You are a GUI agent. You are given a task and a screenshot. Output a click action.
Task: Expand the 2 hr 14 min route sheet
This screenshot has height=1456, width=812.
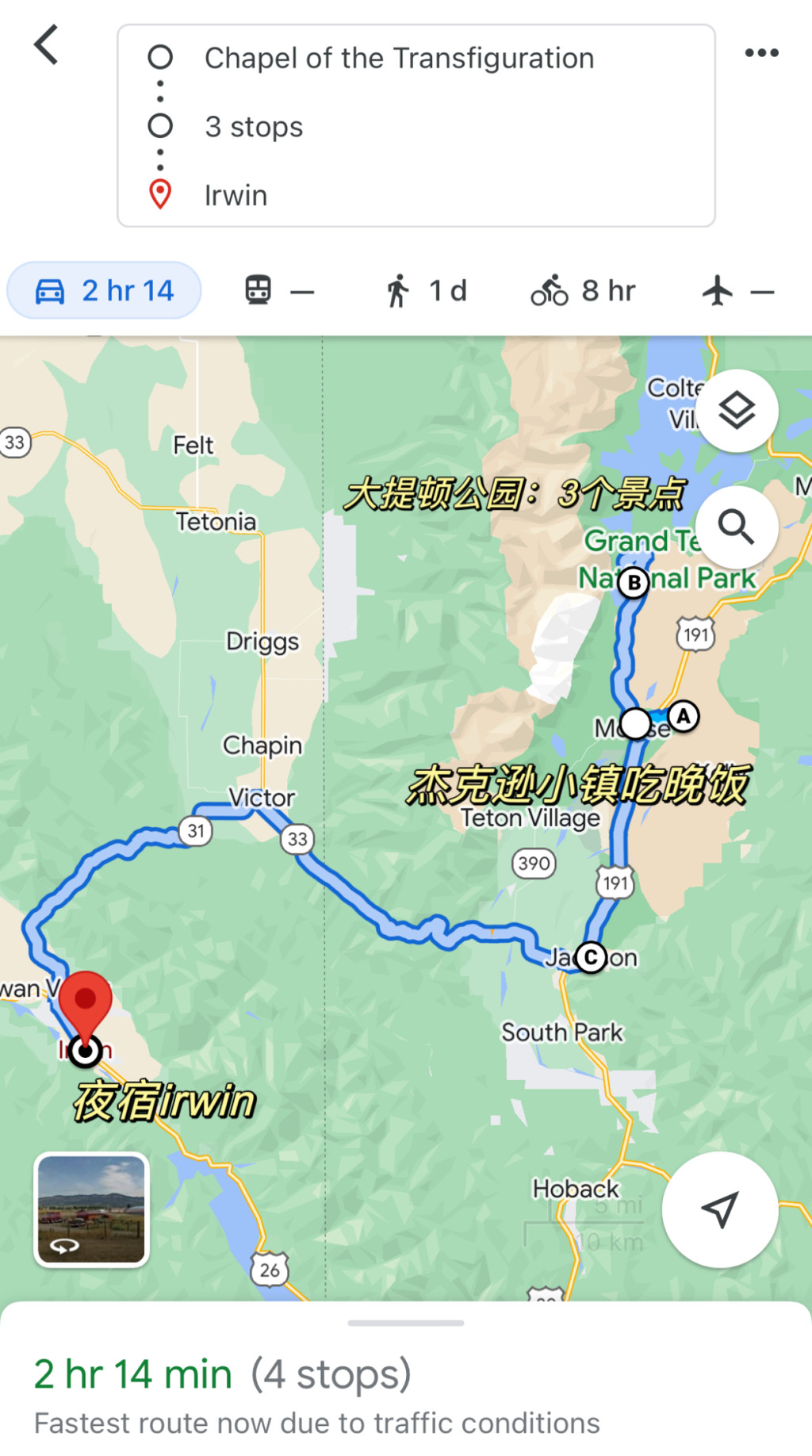[x=406, y=1378]
